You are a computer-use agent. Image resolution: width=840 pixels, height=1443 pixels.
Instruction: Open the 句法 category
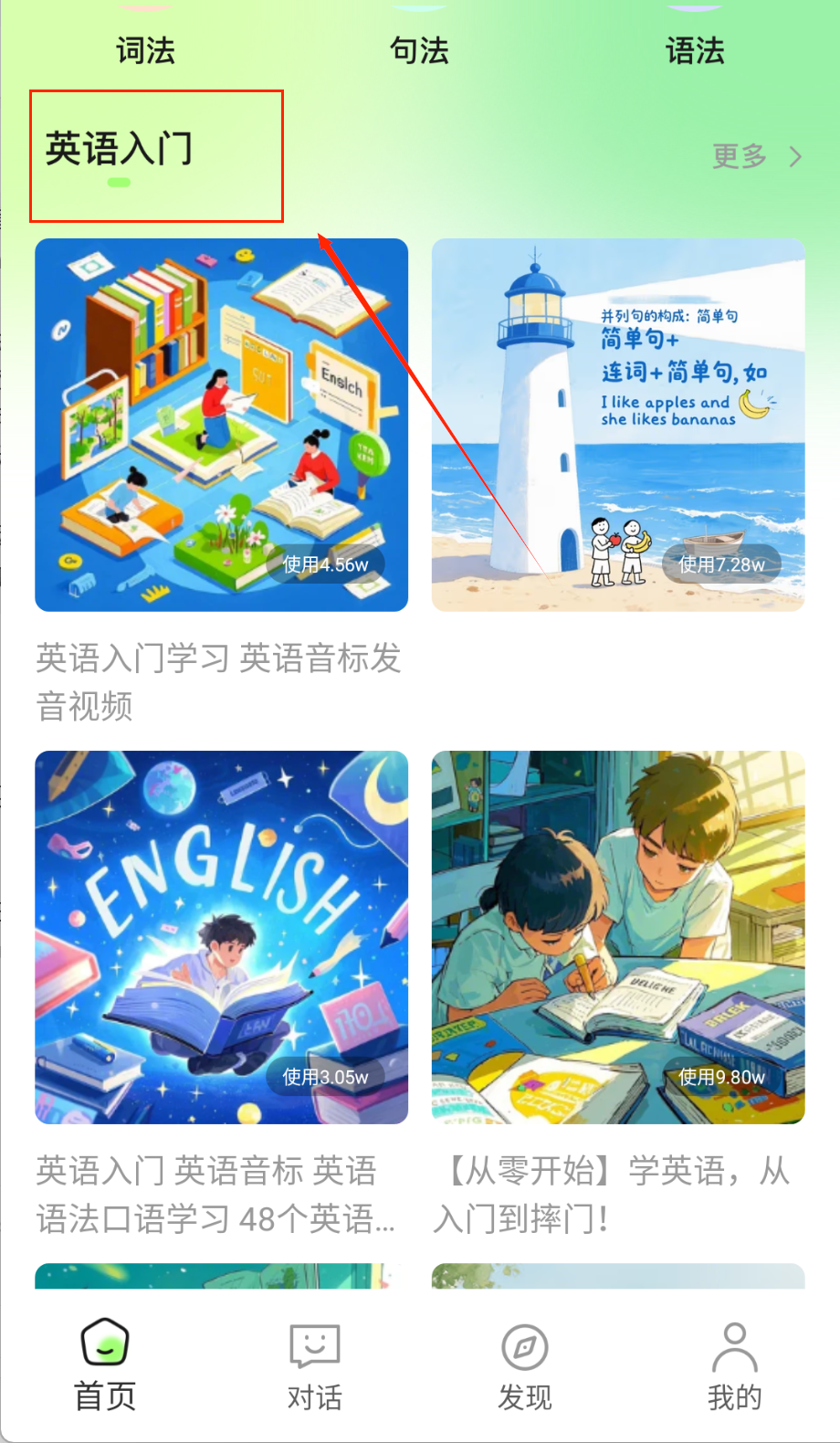(x=419, y=49)
